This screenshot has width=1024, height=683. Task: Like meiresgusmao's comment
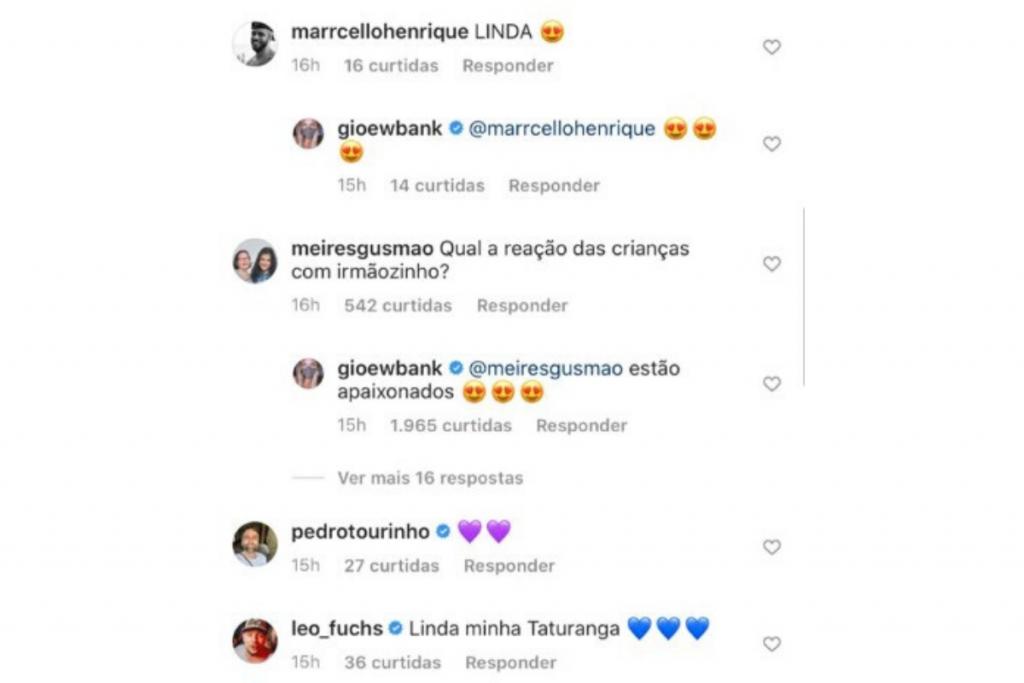click(x=771, y=264)
